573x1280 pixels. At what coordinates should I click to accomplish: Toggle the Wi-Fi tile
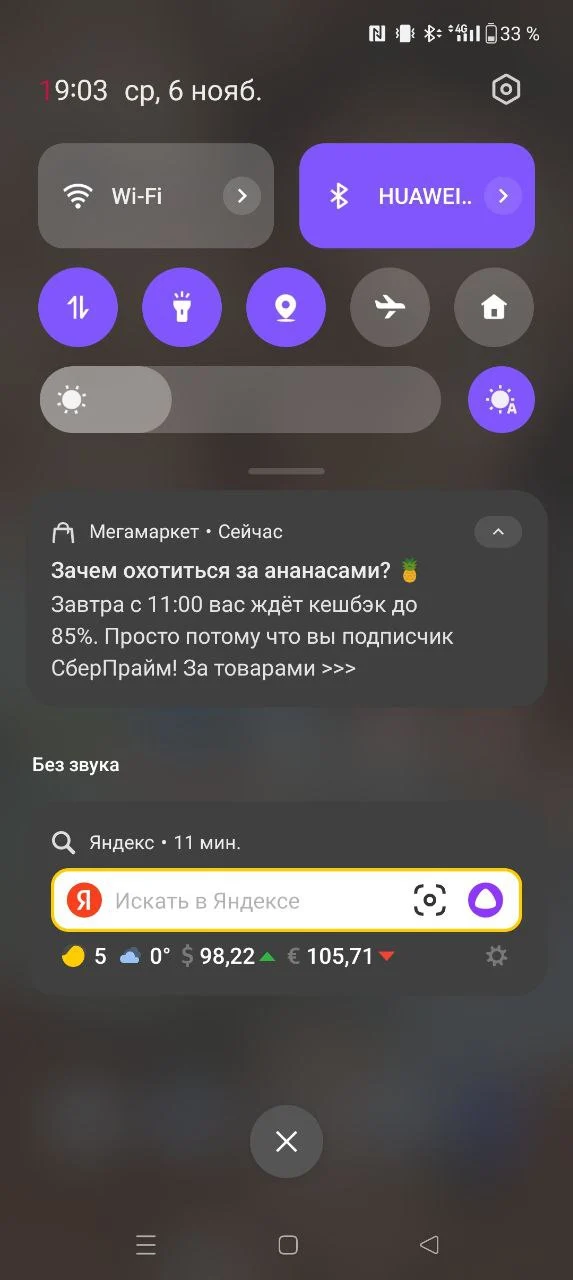(156, 196)
